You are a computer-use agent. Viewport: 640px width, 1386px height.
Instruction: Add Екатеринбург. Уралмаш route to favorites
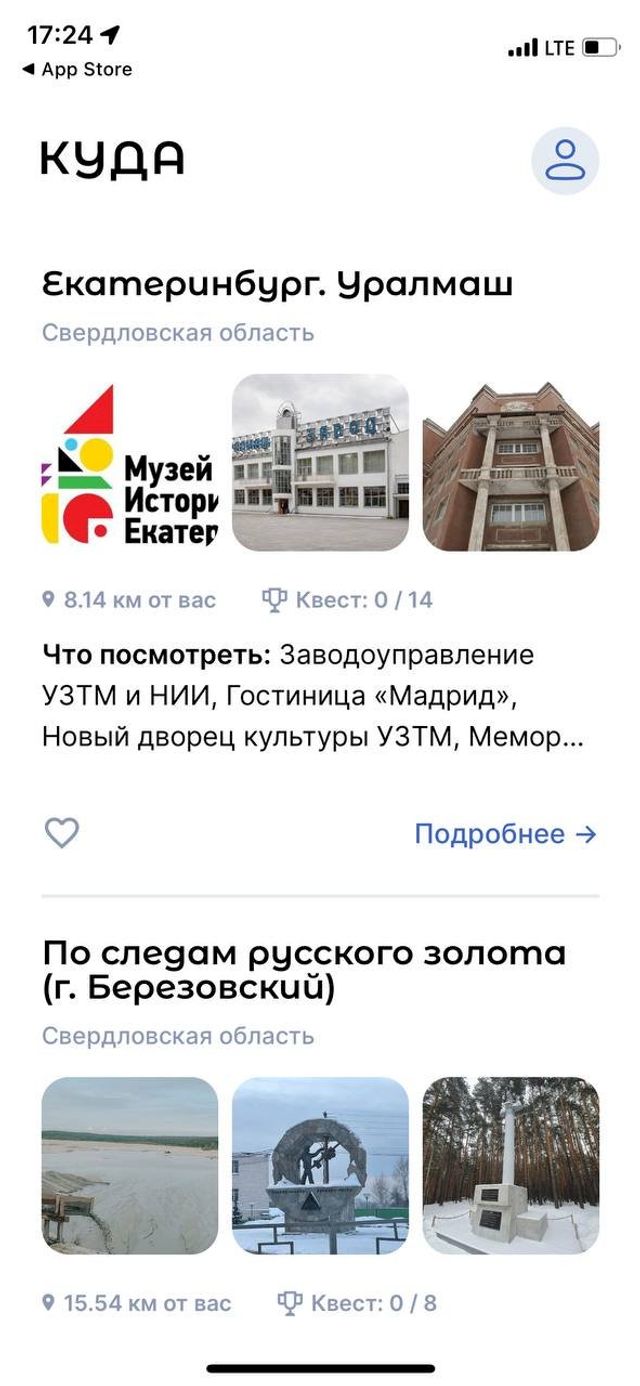pos(62,833)
